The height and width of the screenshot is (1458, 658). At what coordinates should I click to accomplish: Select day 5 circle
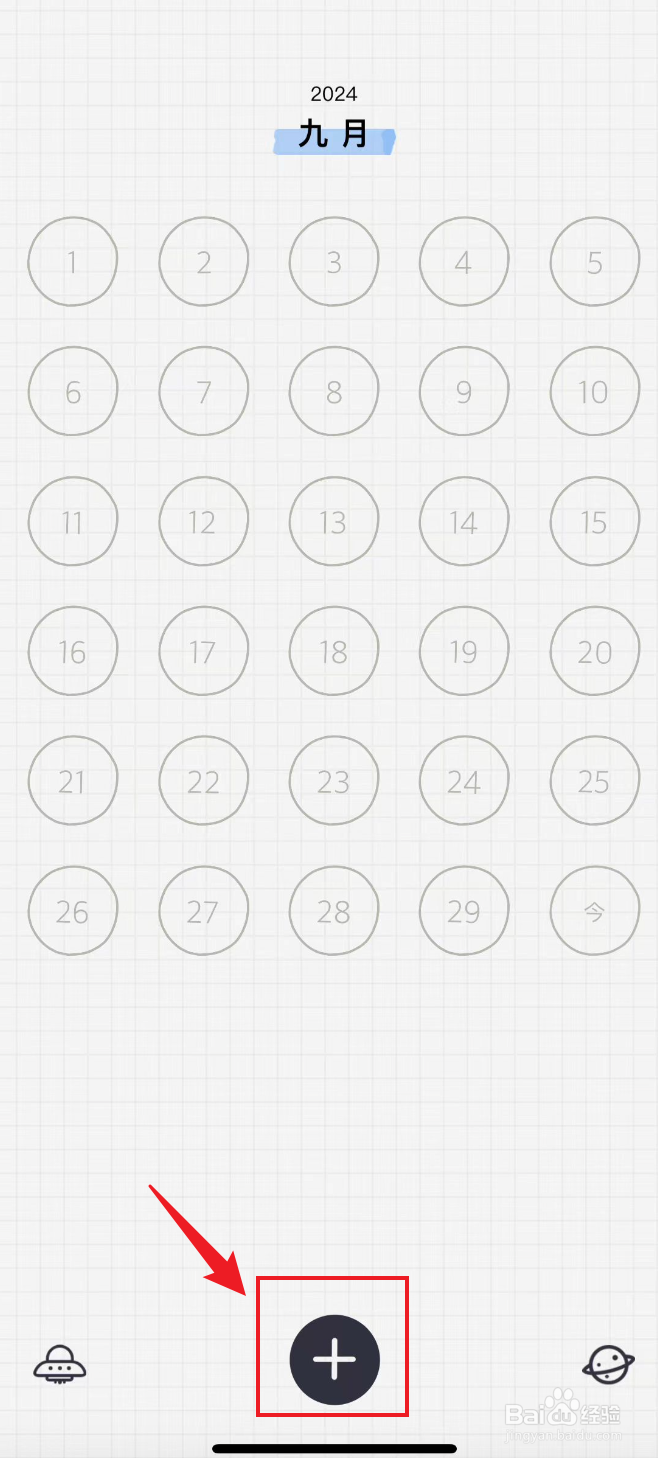coord(595,262)
